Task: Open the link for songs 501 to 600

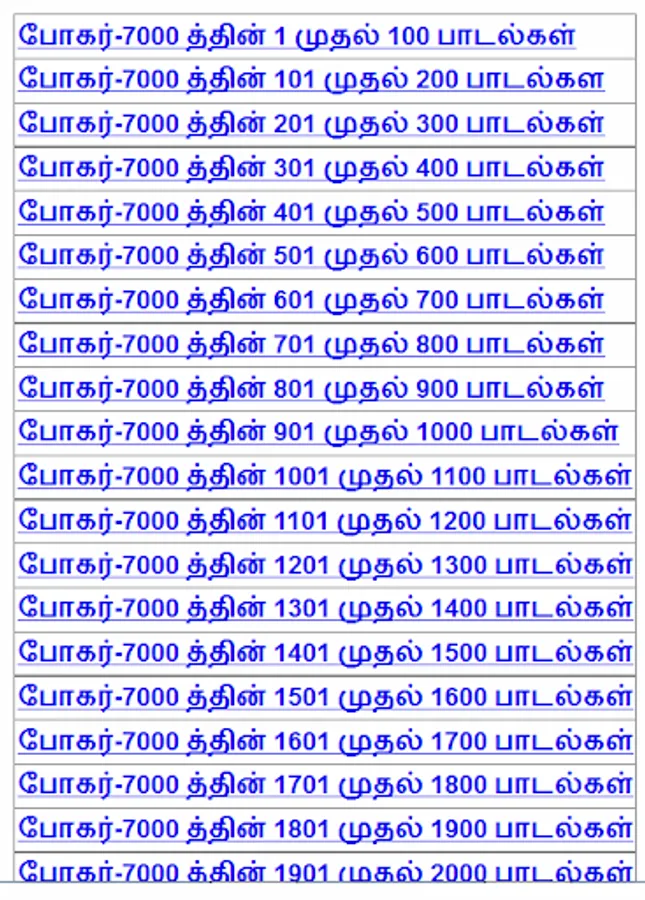Action: [311, 257]
